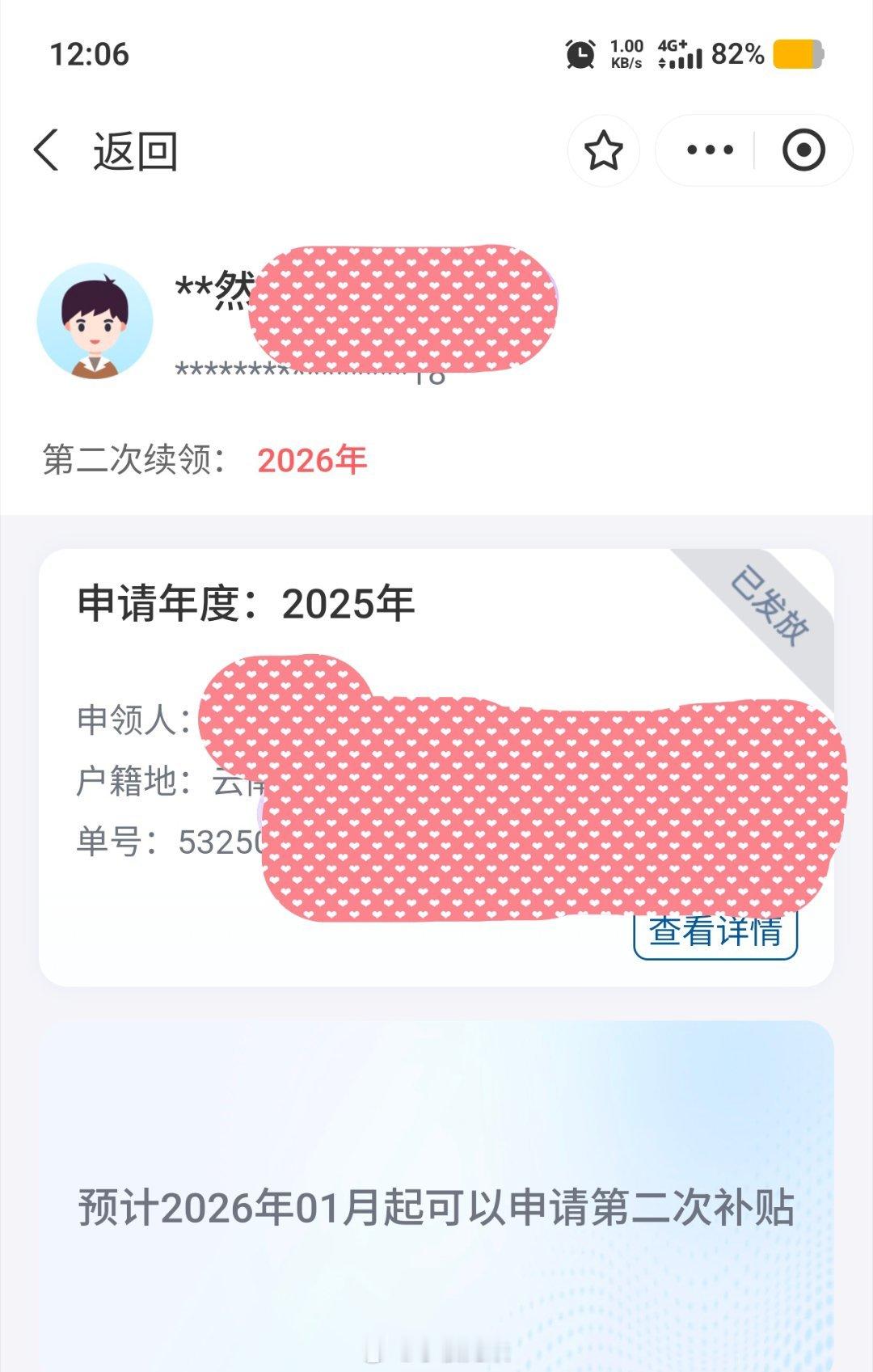
Task: Tap the back arrow icon
Action: 46,150
